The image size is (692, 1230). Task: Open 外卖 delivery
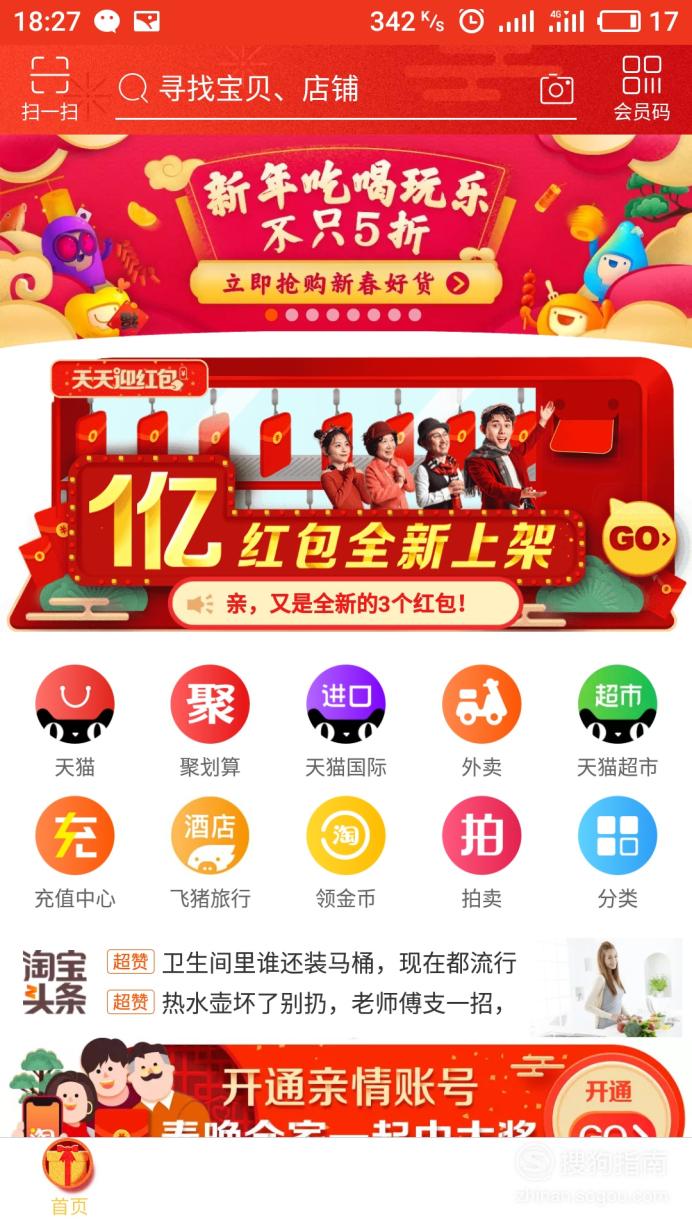coord(481,722)
